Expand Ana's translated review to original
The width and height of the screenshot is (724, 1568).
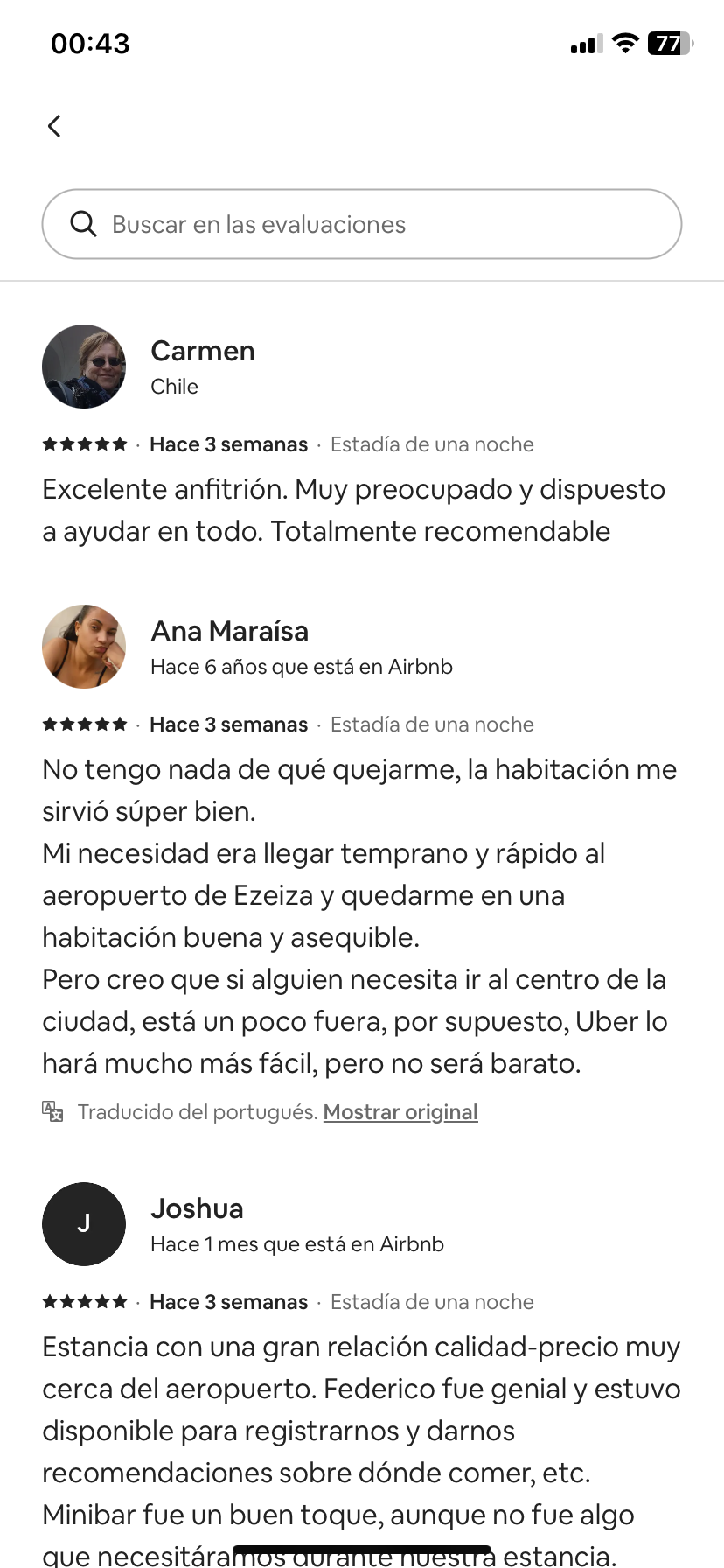400,1111
